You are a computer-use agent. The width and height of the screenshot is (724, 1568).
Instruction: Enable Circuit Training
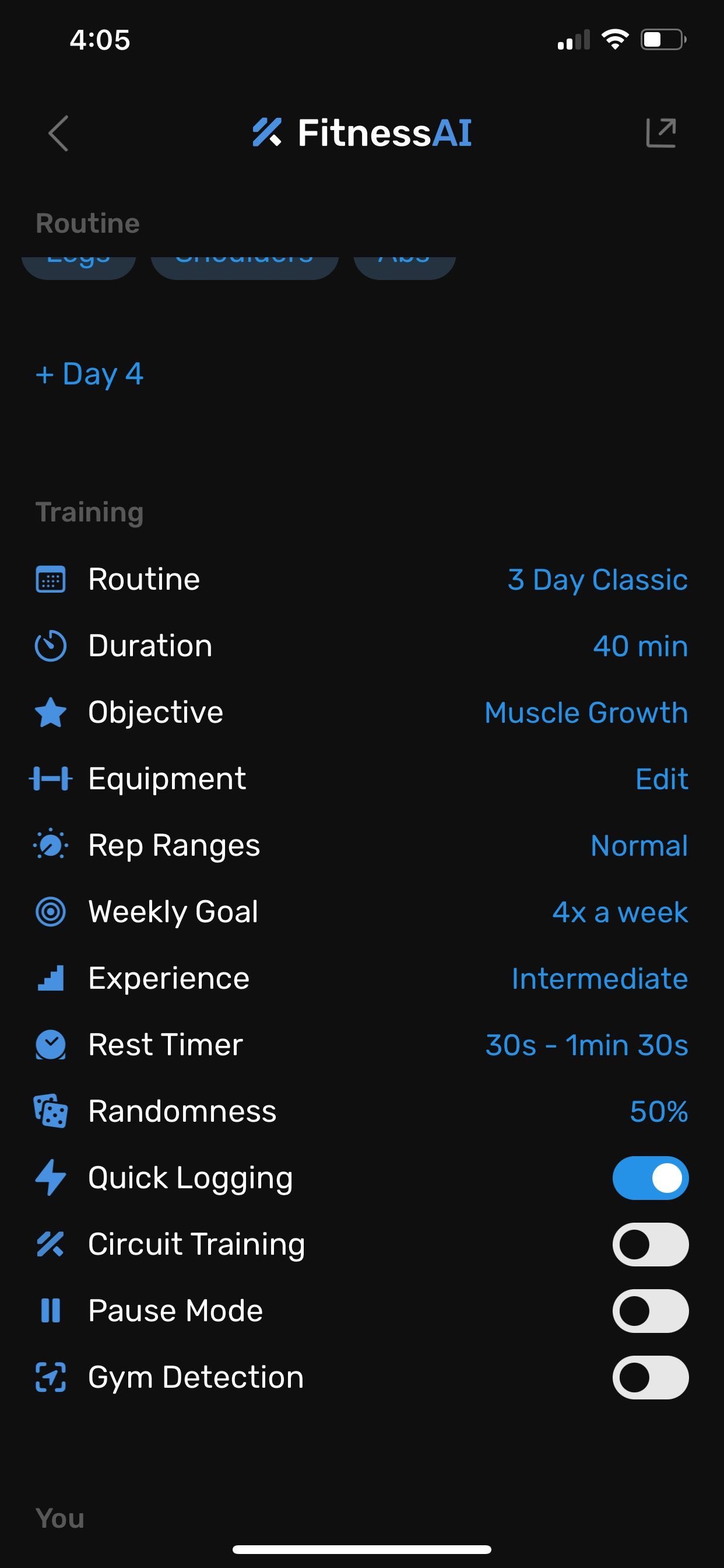point(650,1244)
